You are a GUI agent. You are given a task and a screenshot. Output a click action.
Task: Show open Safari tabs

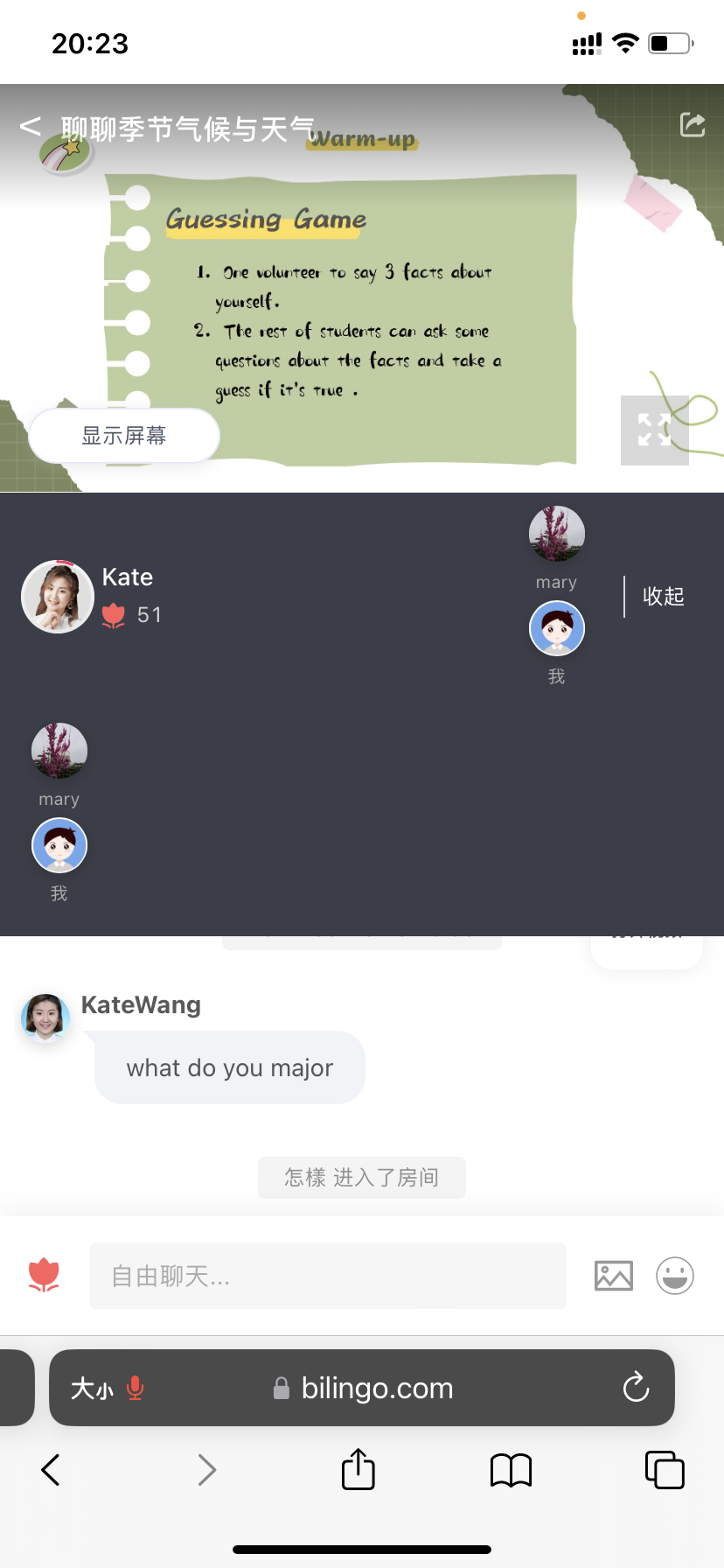pyautogui.click(x=665, y=1469)
